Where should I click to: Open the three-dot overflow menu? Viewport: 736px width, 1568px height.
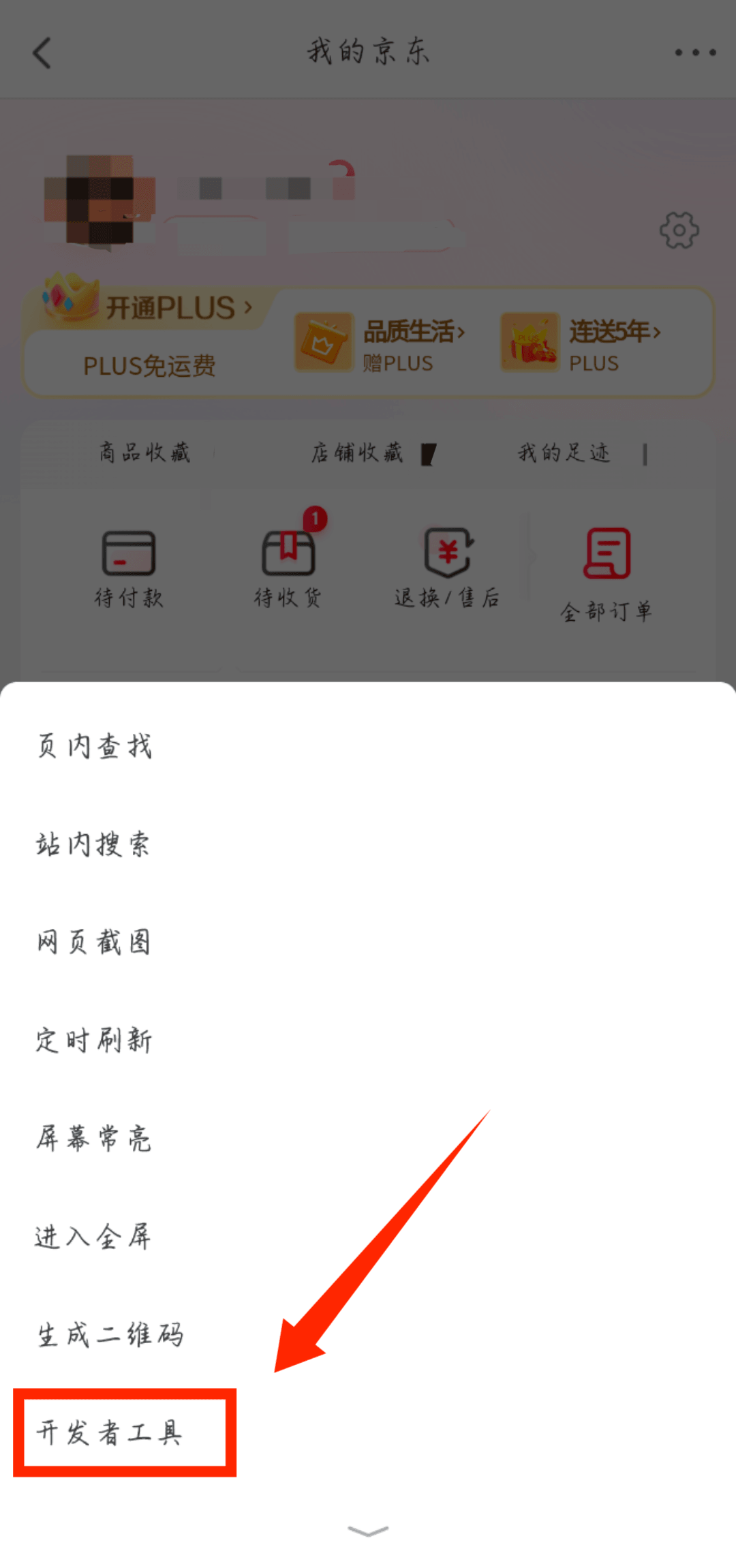click(694, 52)
